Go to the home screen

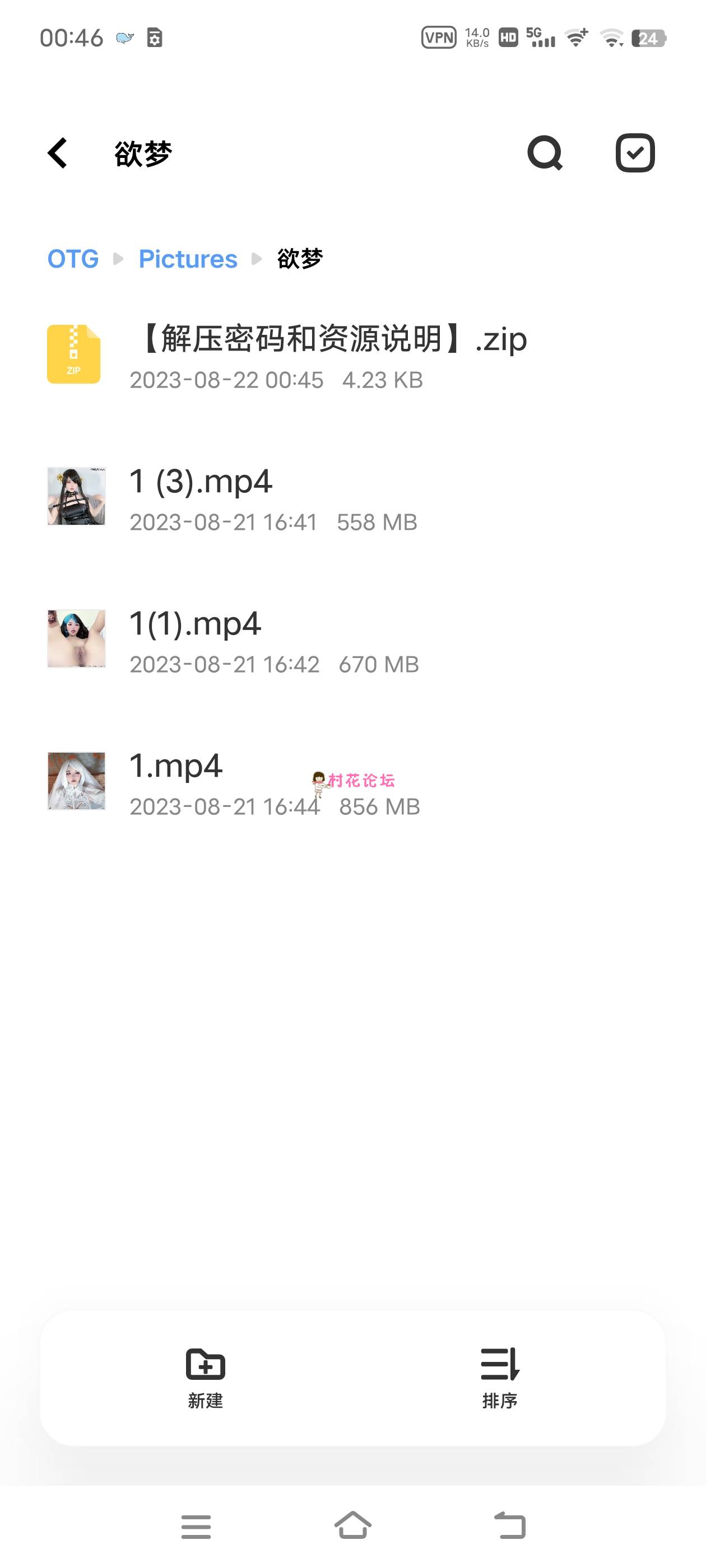coord(352,1527)
